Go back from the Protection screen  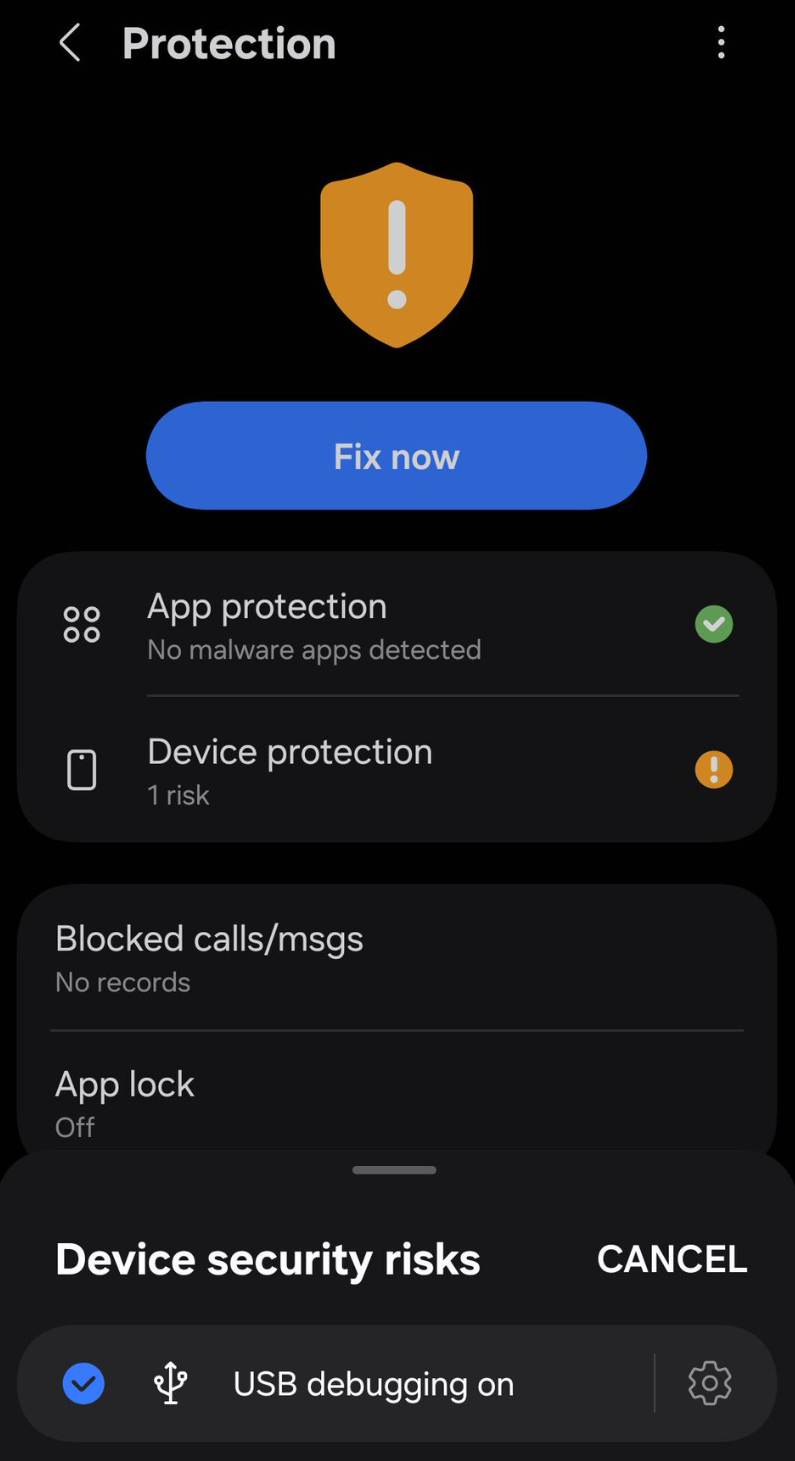pyautogui.click(x=69, y=43)
